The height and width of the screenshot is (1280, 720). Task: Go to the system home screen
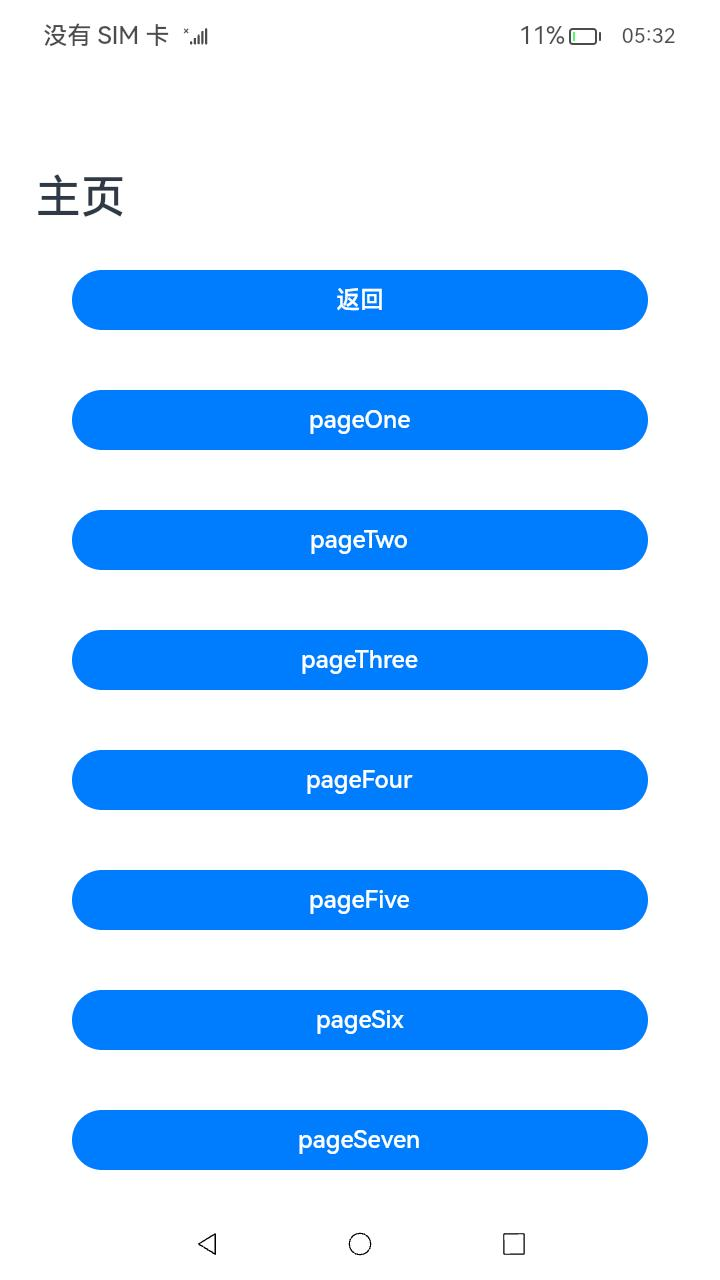pos(360,1243)
